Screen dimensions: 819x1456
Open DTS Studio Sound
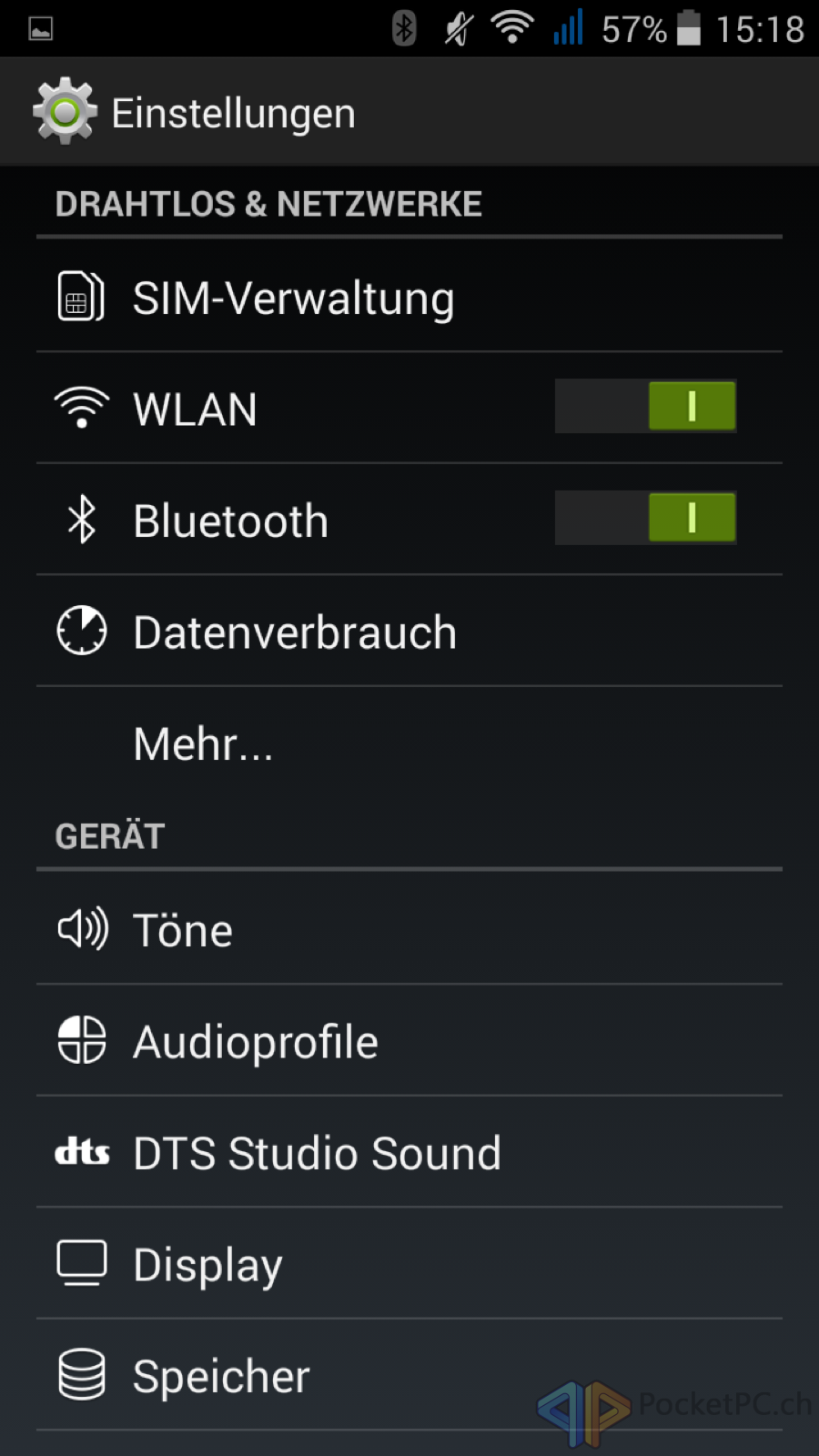click(x=409, y=1152)
